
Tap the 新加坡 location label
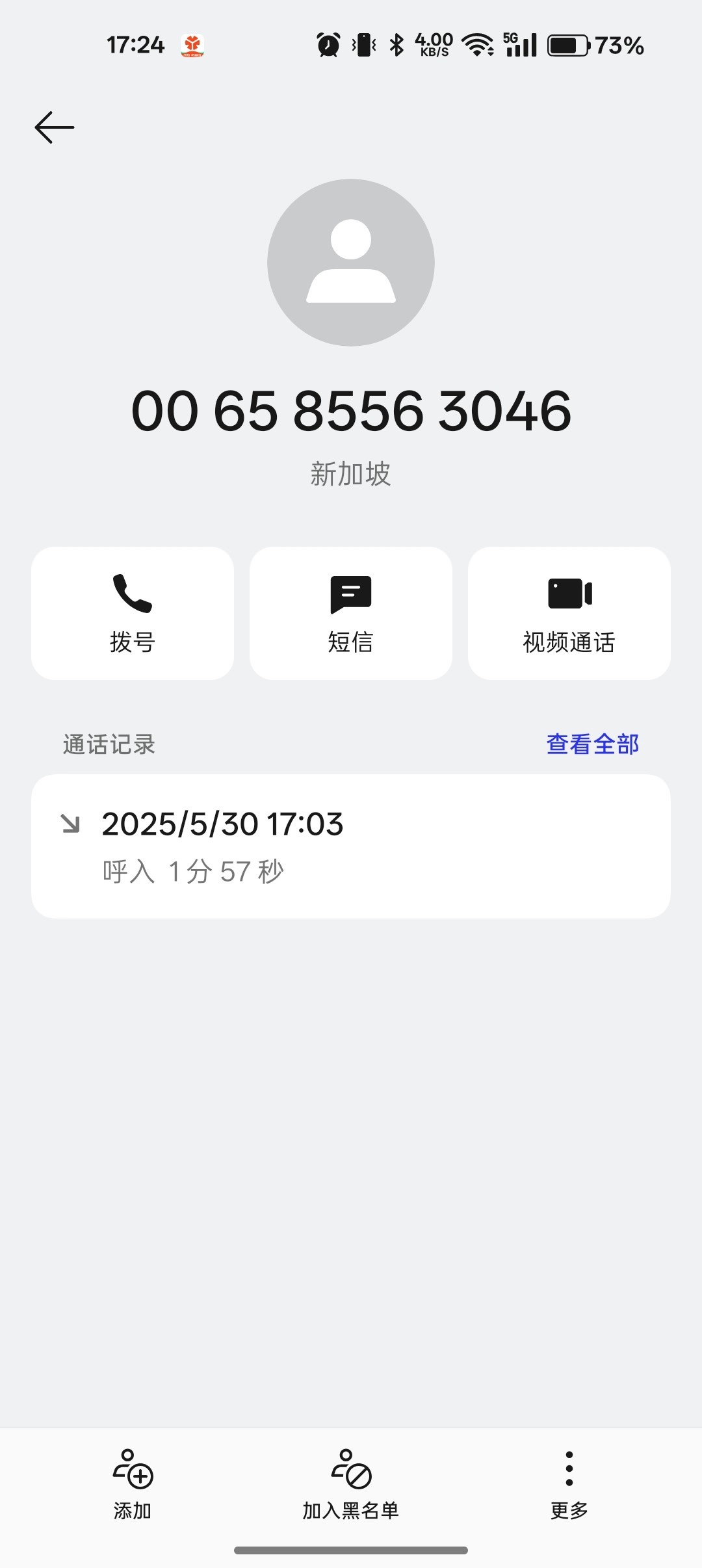coord(351,474)
